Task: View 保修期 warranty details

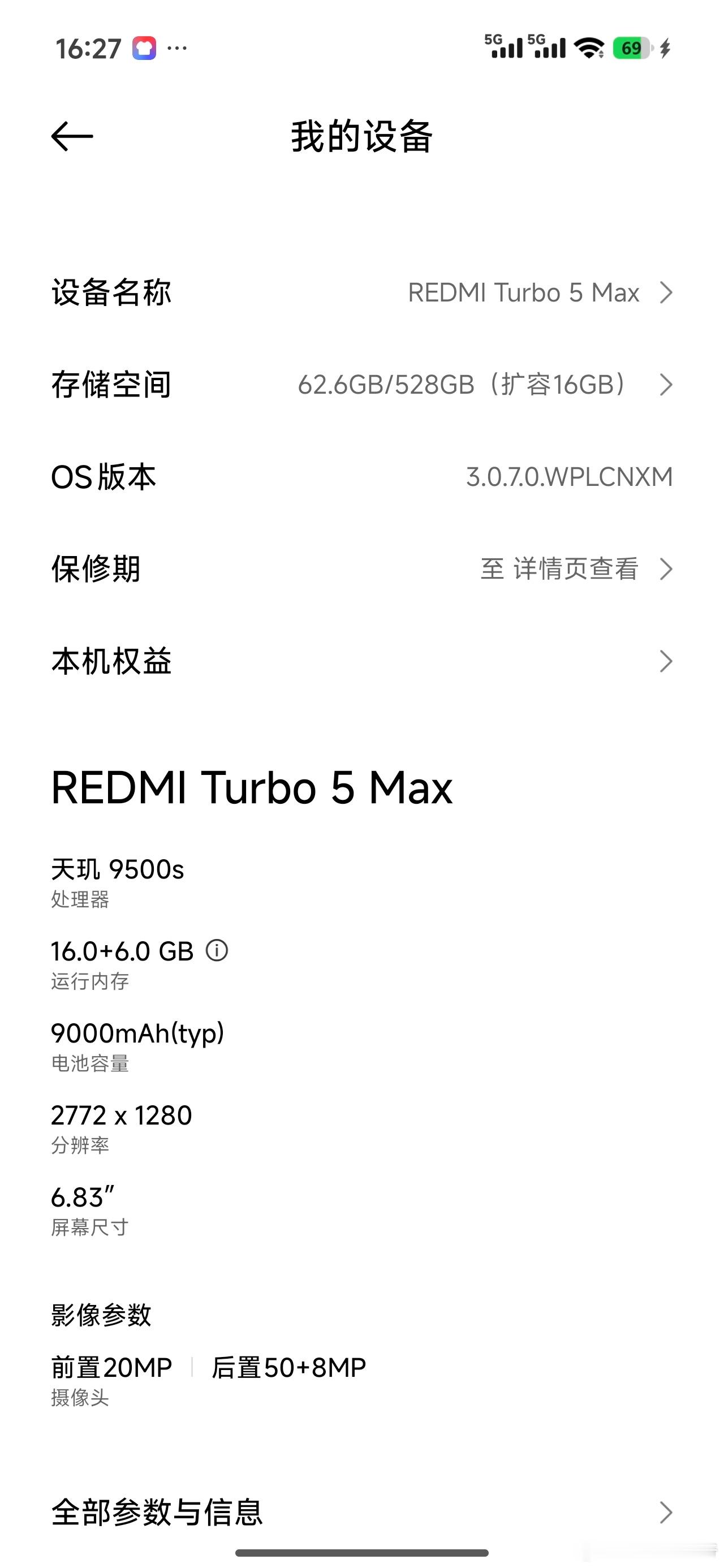Action: coord(361,569)
